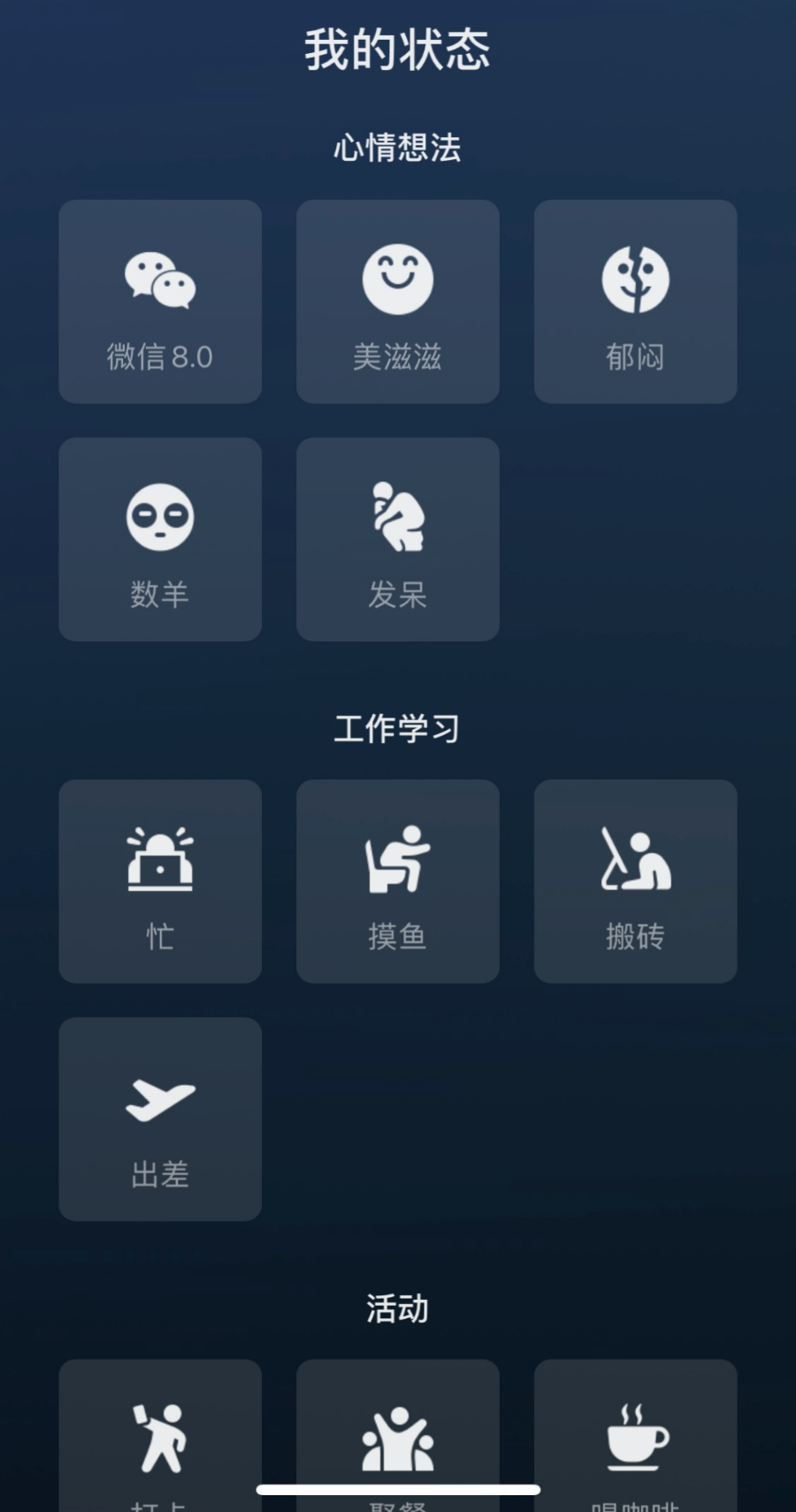This screenshot has height=1512, width=796.
Task: Select the 微信8.0 status icon
Action: [x=159, y=301]
